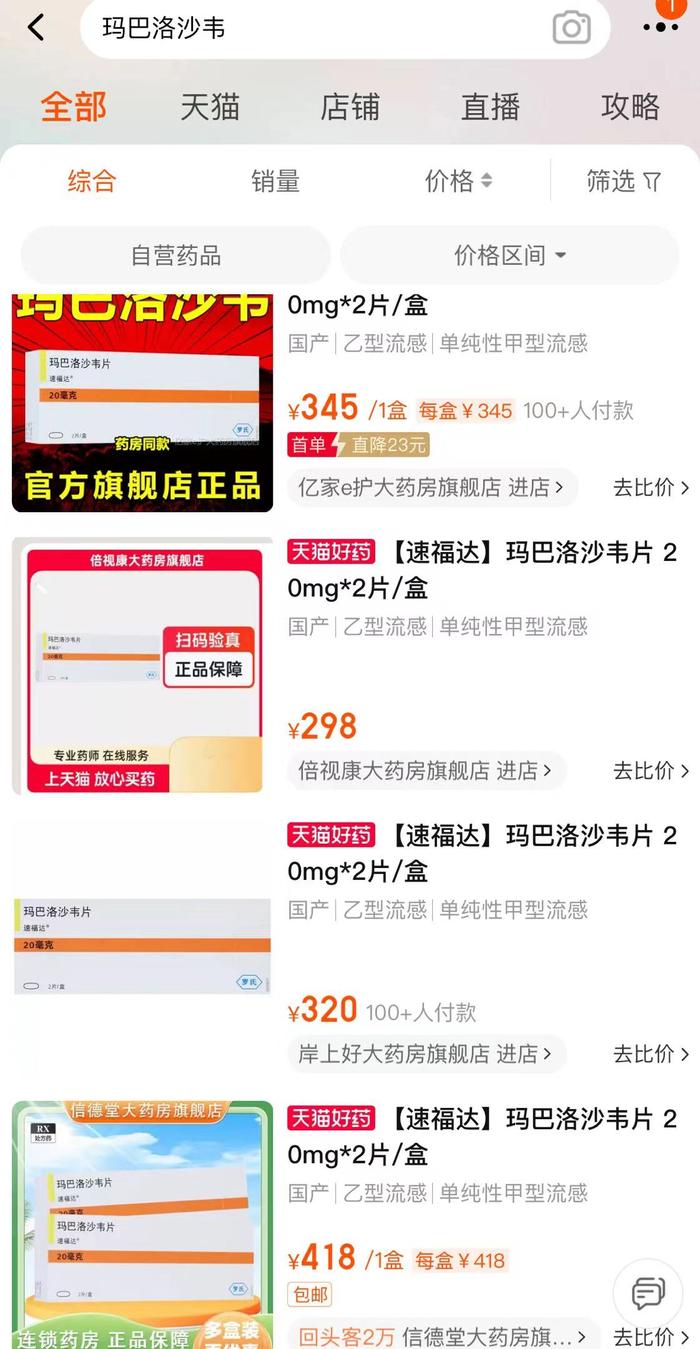This screenshot has width=700, height=1349.
Task: Switch to the 攻略 tab
Action: click(x=630, y=107)
